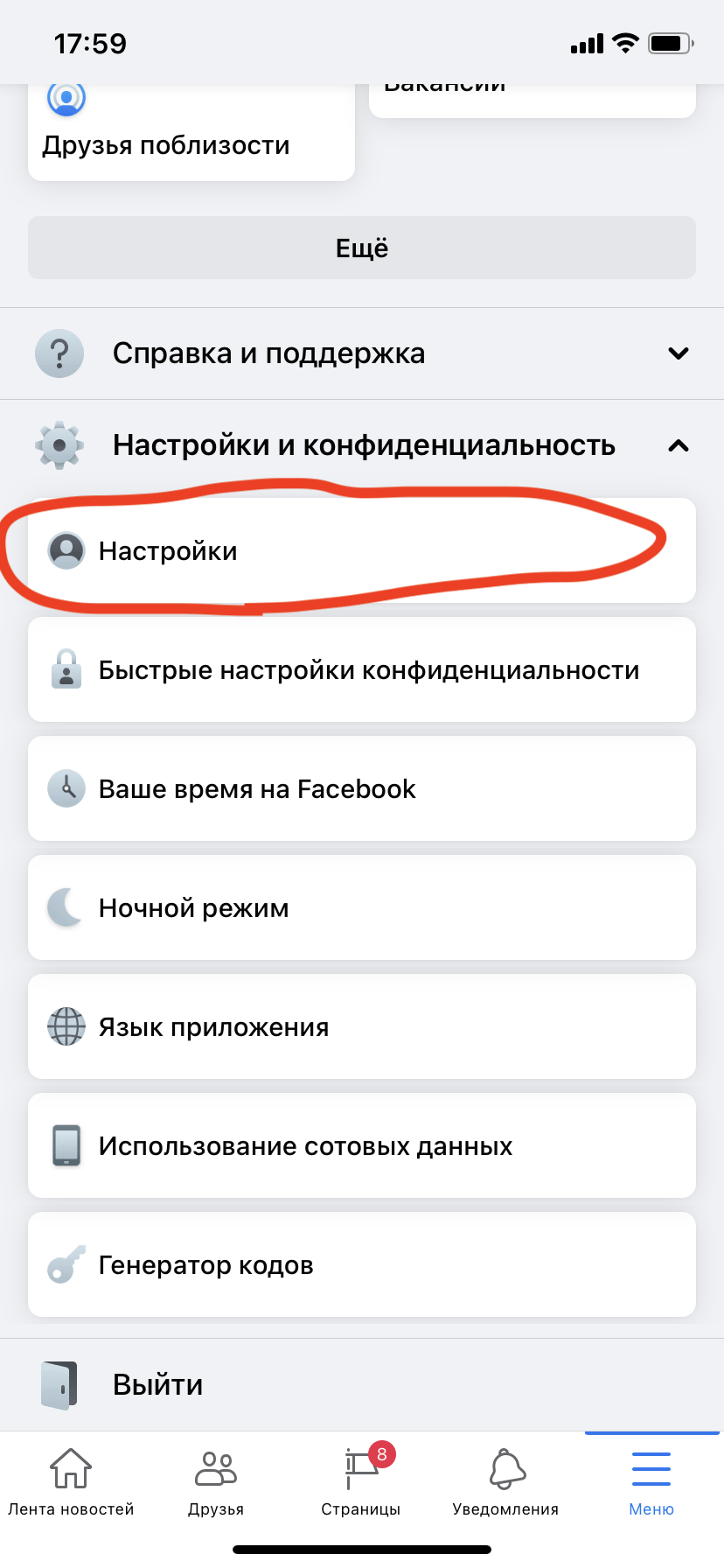Switch to Уведомления tab
Screen dimensions: 724x1568
coord(505,1482)
